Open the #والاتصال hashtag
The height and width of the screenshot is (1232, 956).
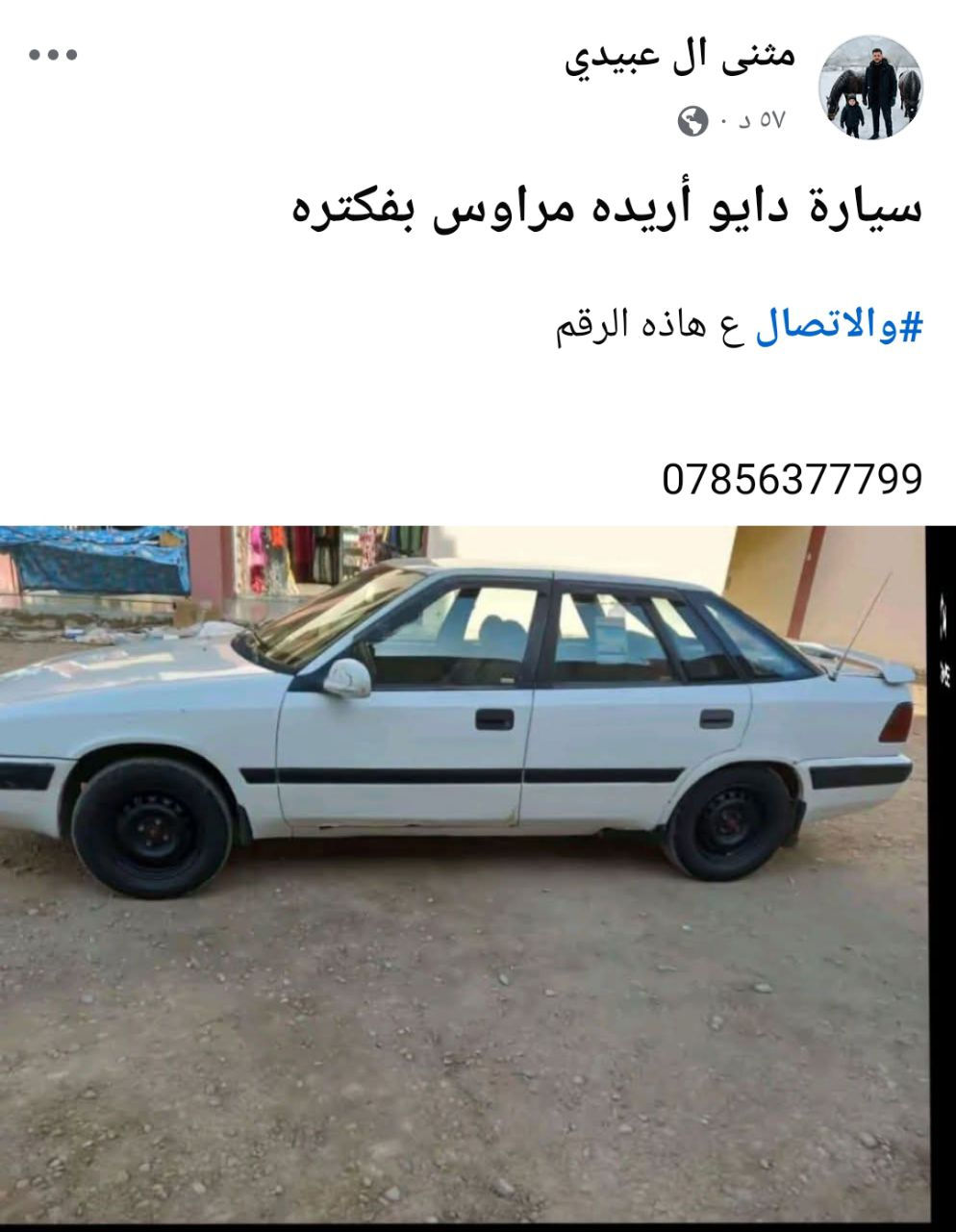click(839, 327)
